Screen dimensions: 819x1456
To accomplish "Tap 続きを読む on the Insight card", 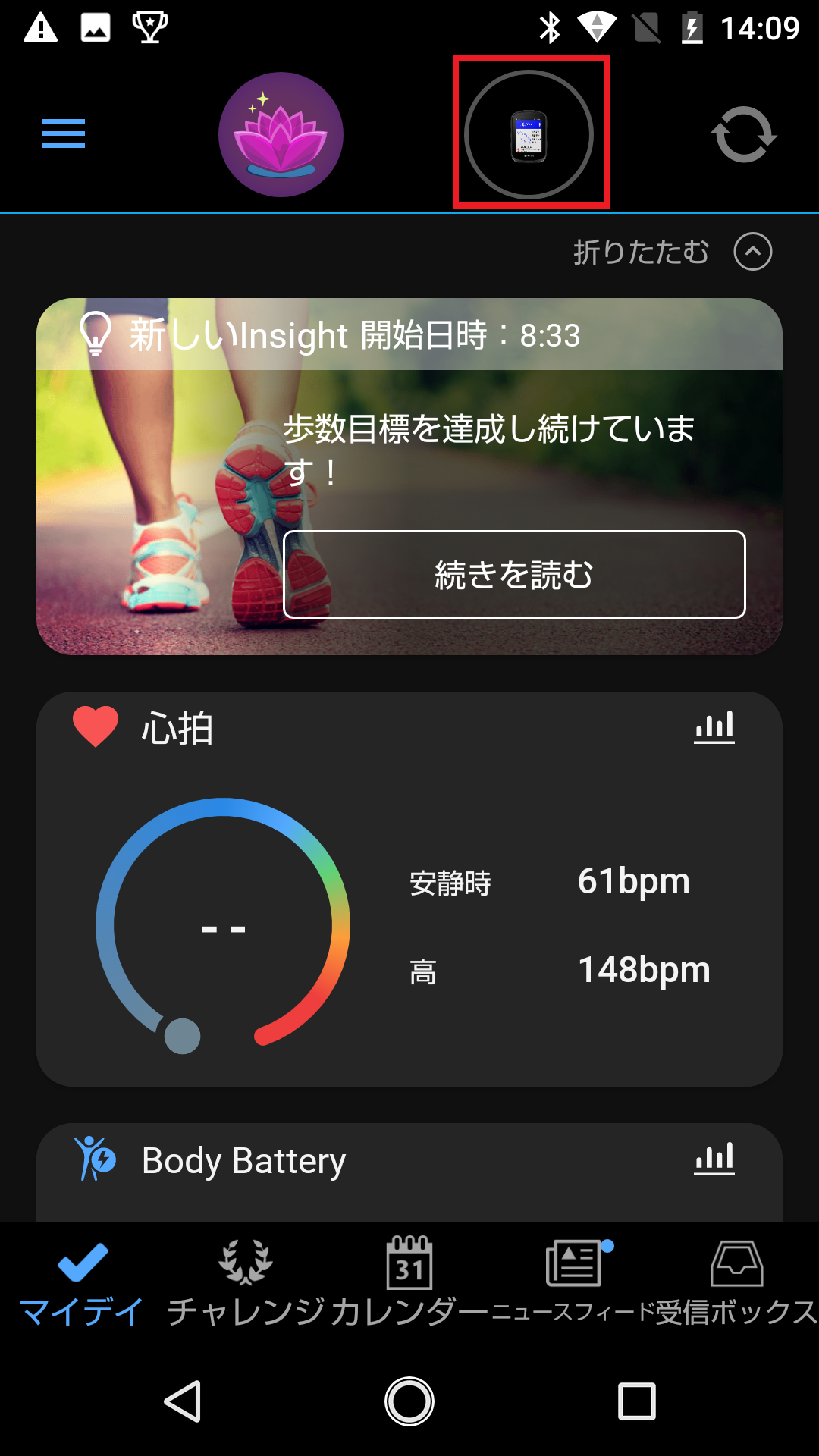I will point(515,575).
